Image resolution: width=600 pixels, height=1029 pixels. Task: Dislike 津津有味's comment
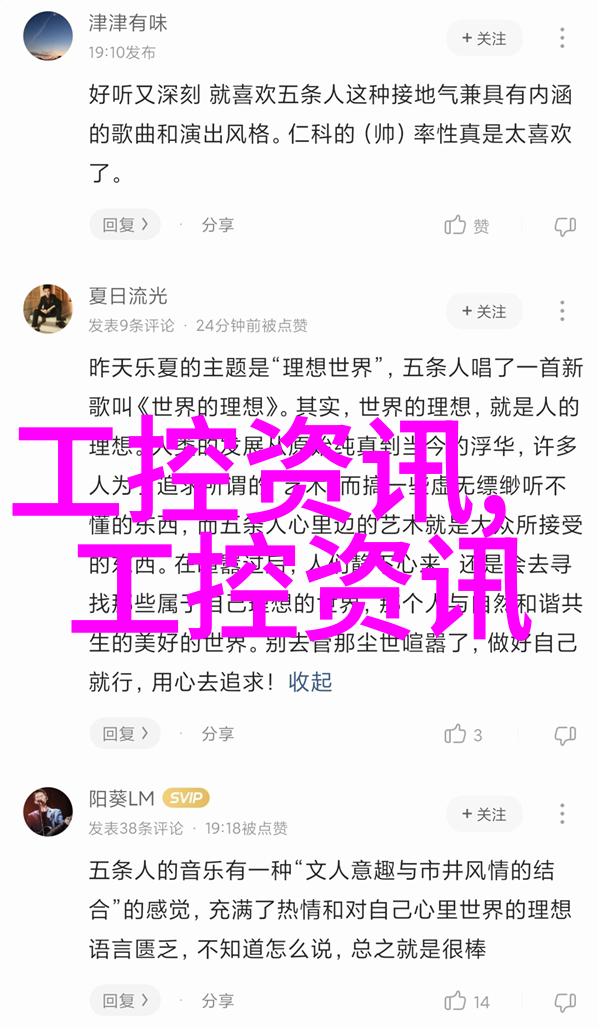[565, 226]
